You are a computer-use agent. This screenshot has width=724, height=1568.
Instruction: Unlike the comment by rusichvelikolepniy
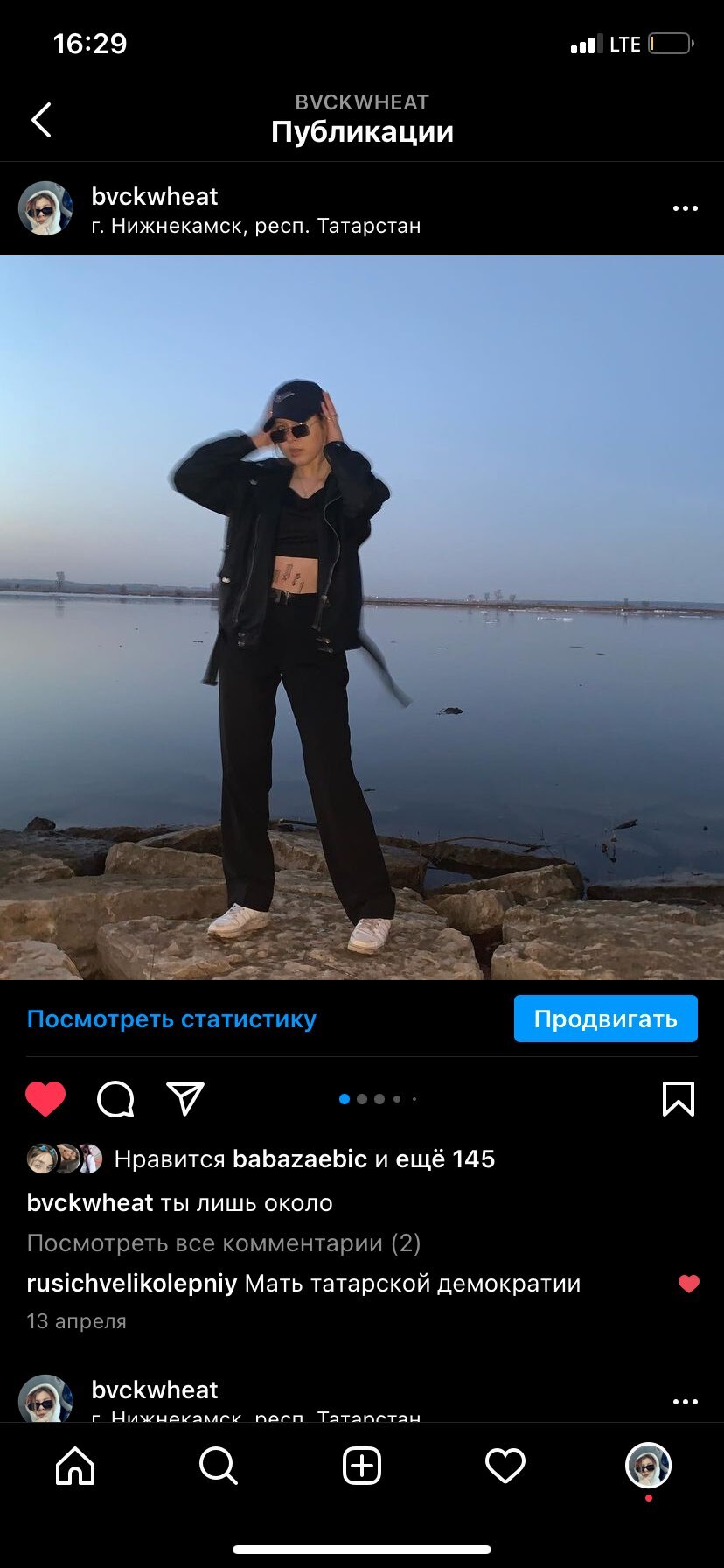coord(689,1284)
